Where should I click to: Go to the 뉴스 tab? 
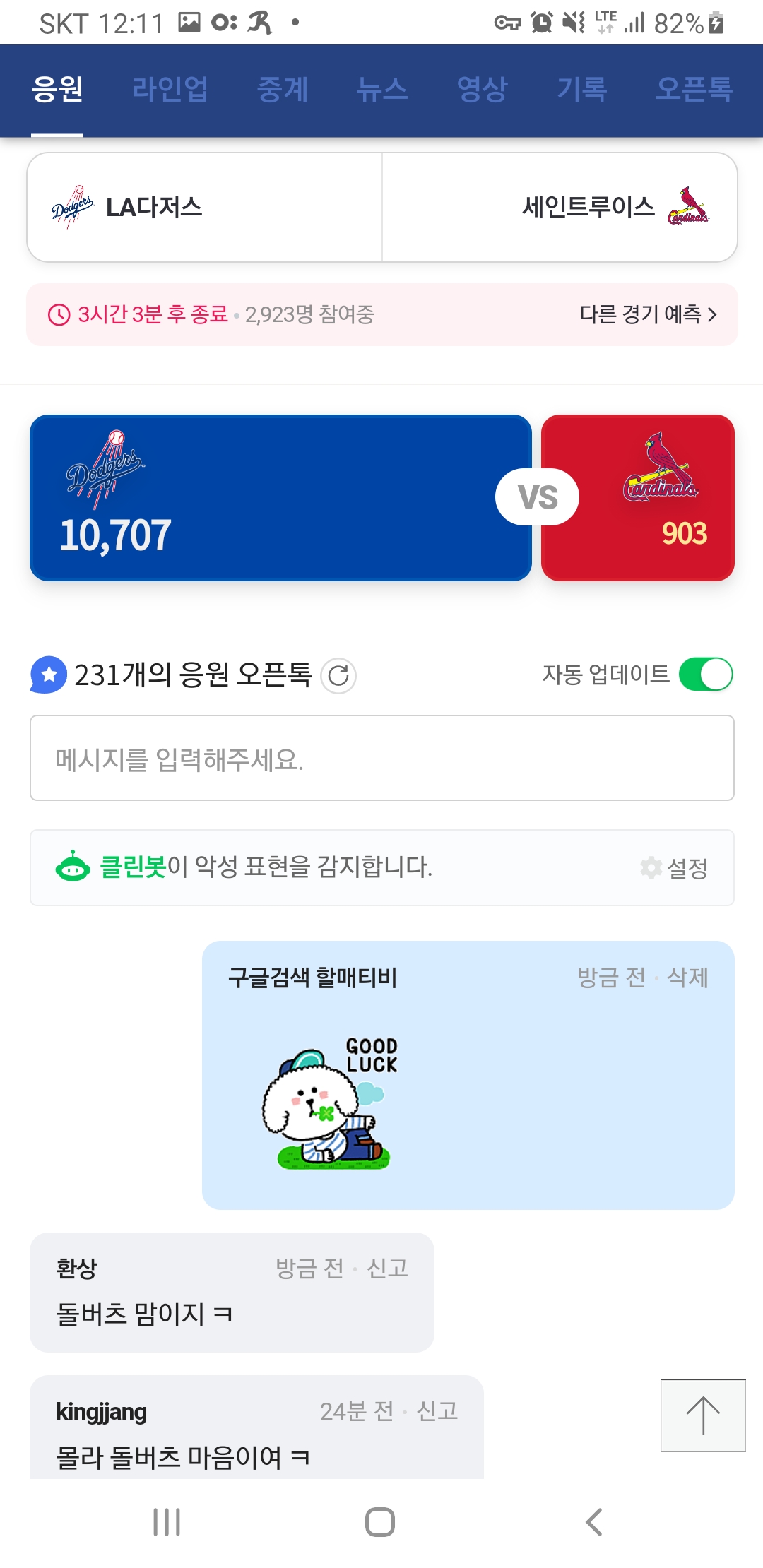point(382,90)
